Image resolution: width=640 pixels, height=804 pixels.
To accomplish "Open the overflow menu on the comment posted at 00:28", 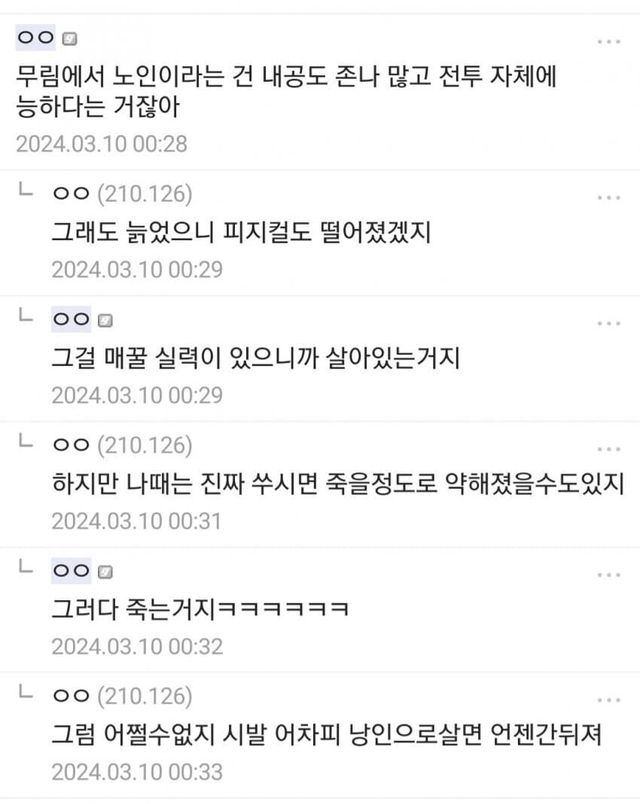I will pyautogui.click(x=608, y=42).
